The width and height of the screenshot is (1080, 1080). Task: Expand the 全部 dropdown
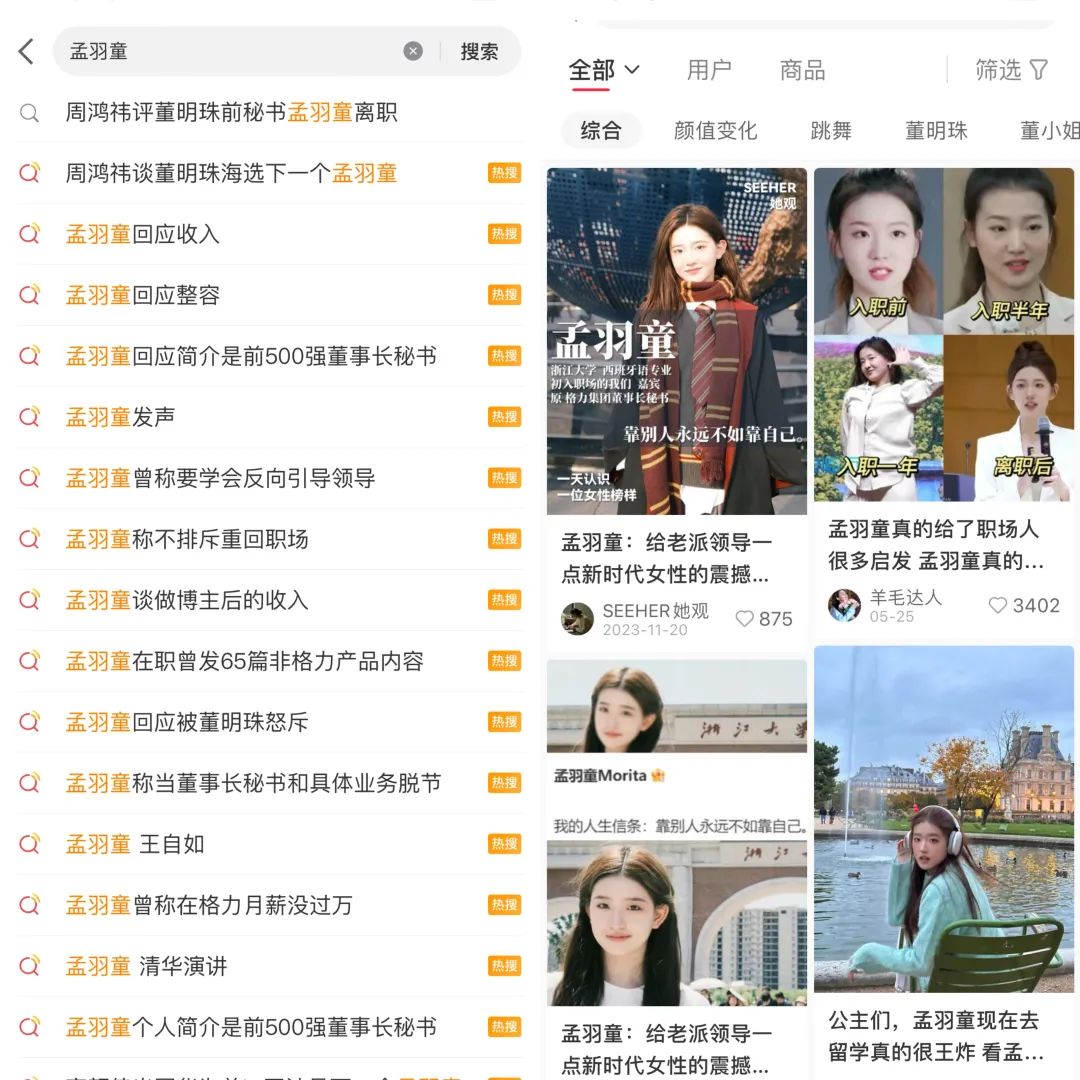click(604, 70)
